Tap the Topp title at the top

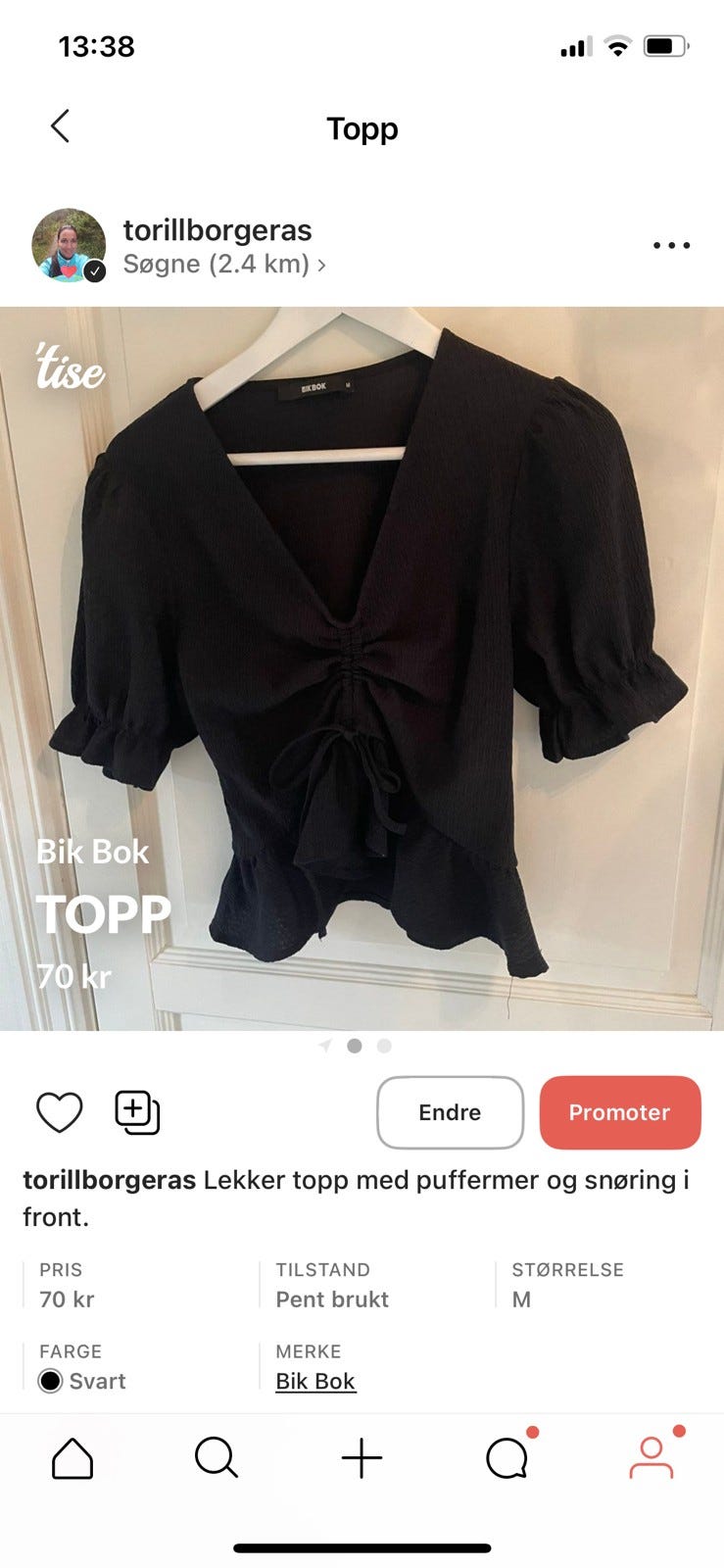pyautogui.click(x=362, y=127)
